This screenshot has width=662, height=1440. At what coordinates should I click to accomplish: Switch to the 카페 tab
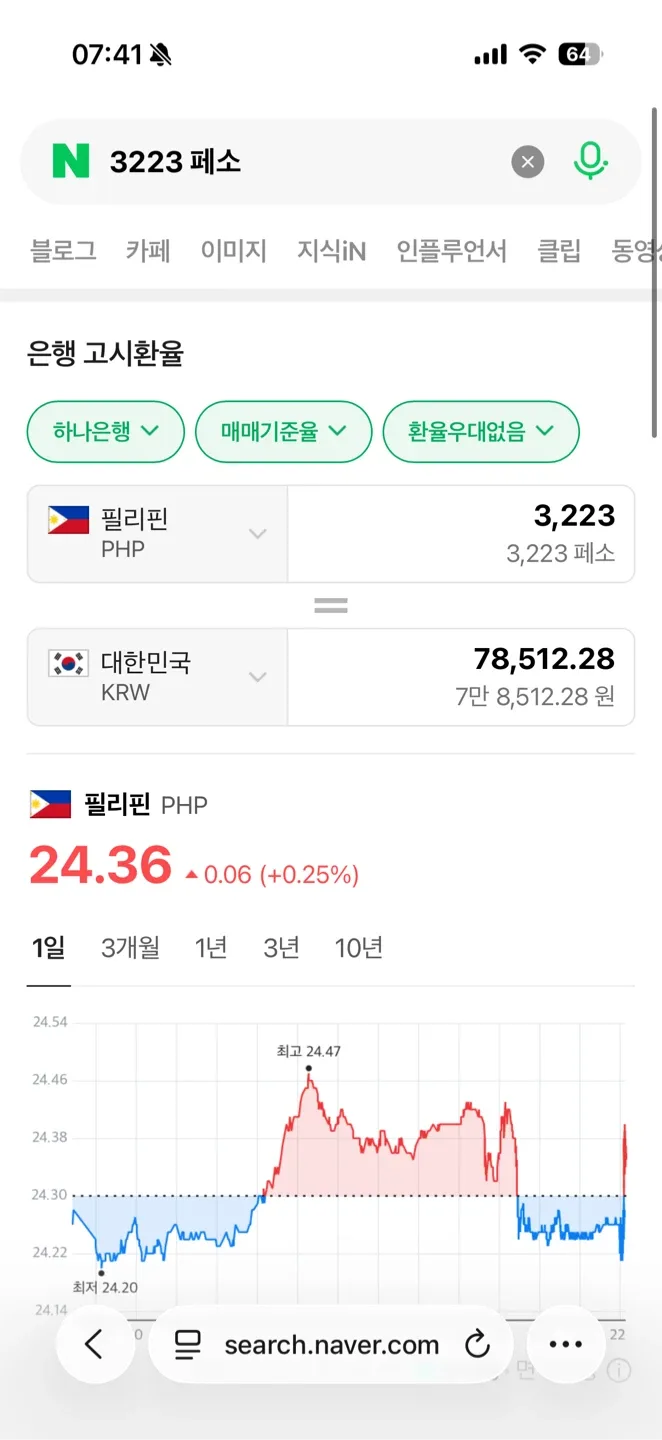[x=148, y=251]
